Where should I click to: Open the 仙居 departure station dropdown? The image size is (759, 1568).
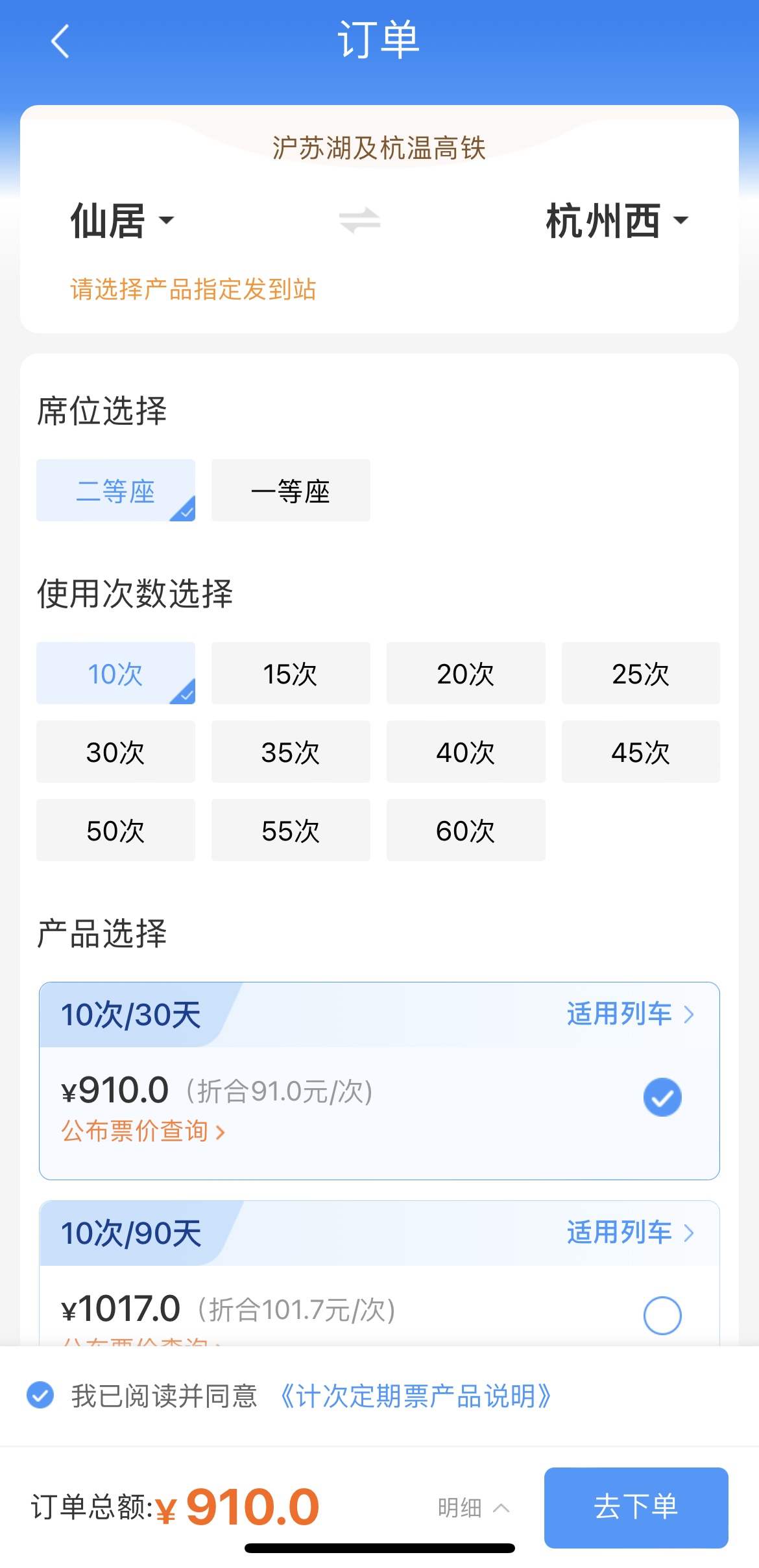(x=120, y=220)
